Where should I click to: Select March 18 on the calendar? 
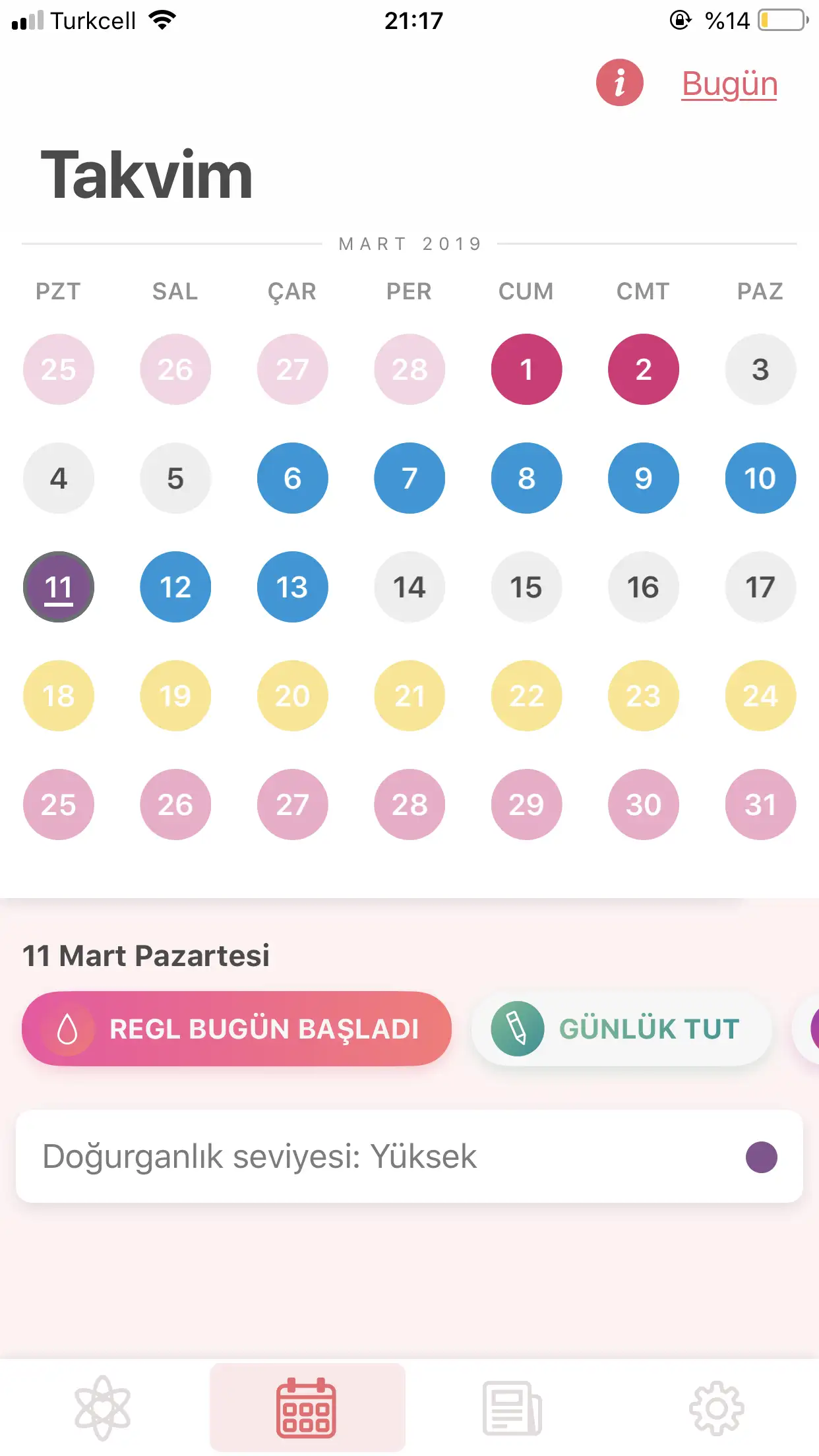click(x=59, y=696)
